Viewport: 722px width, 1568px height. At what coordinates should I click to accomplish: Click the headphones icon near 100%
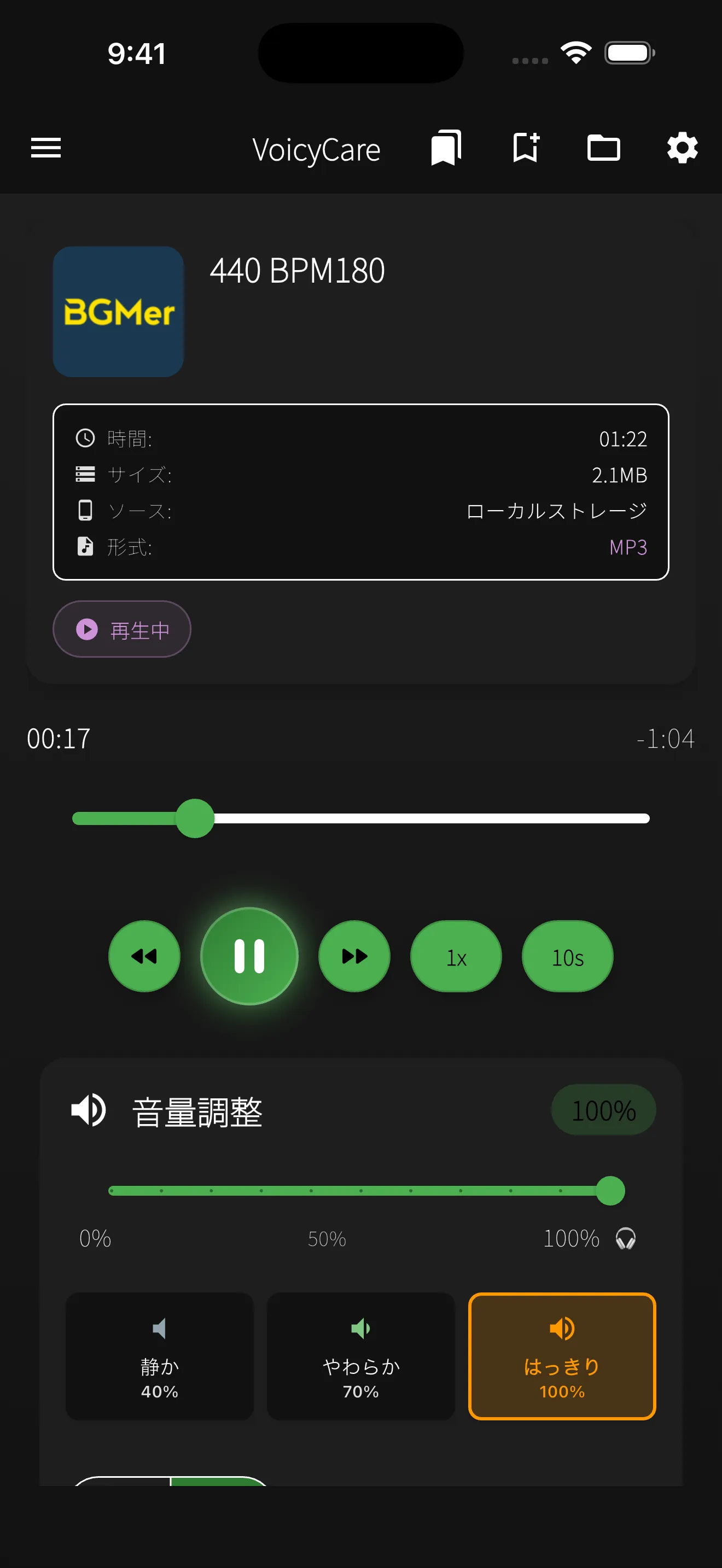[x=626, y=1239]
